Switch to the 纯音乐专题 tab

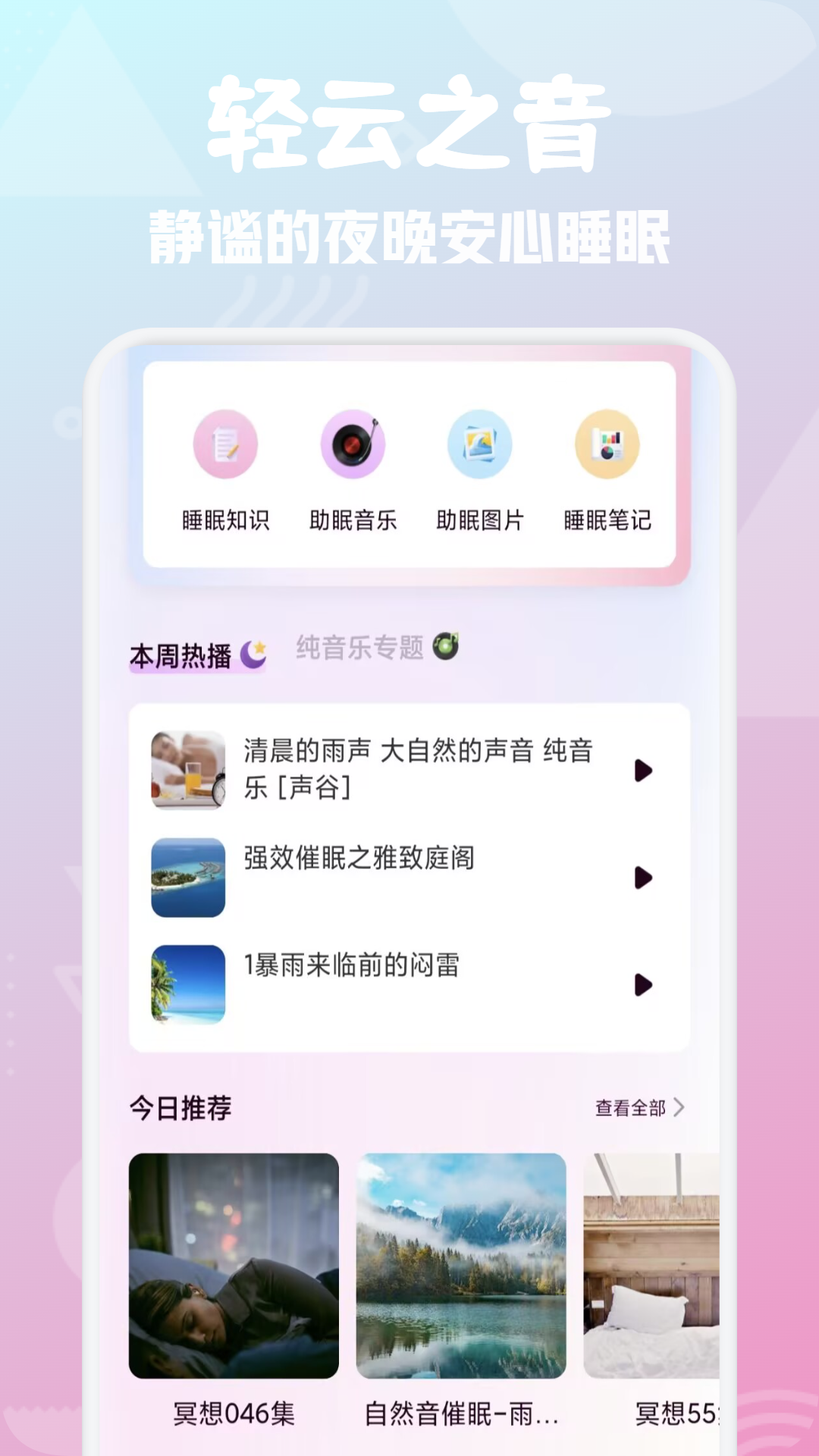pyautogui.click(x=362, y=649)
